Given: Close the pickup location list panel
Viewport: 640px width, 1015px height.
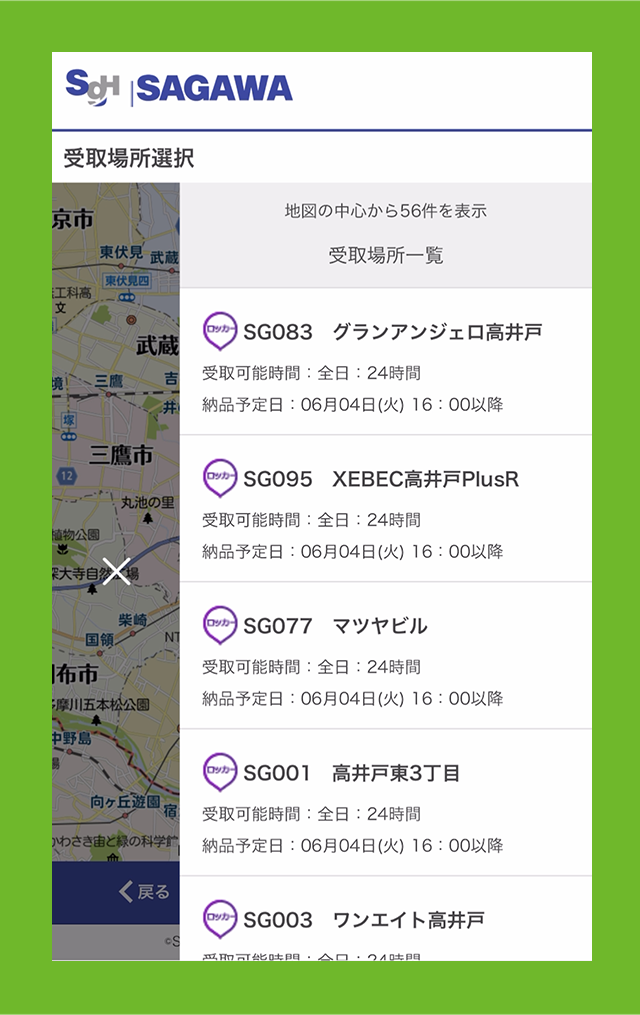Looking at the screenshot, I should pyautogui.click(x=117, y=572).
